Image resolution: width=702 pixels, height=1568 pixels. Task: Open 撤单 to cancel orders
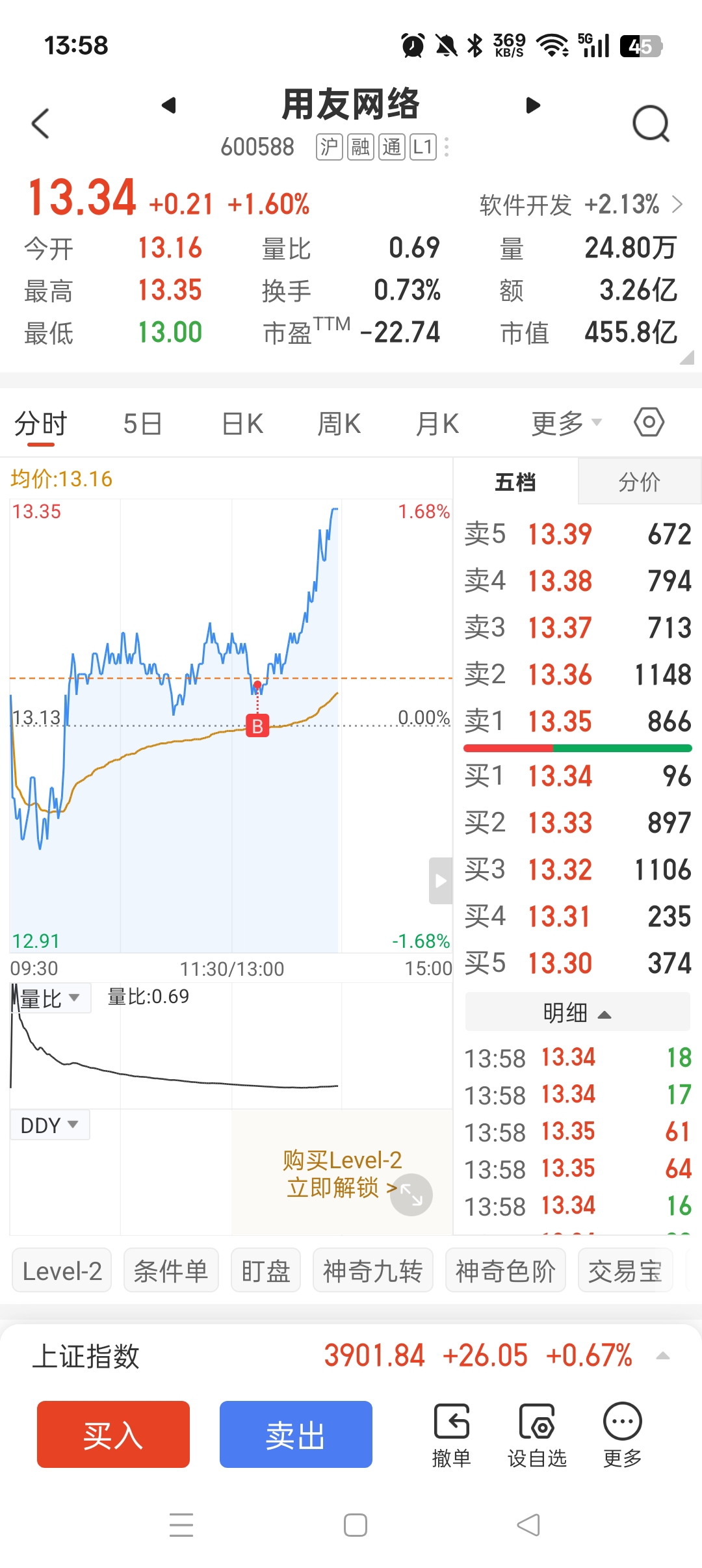coord(451,1435)
